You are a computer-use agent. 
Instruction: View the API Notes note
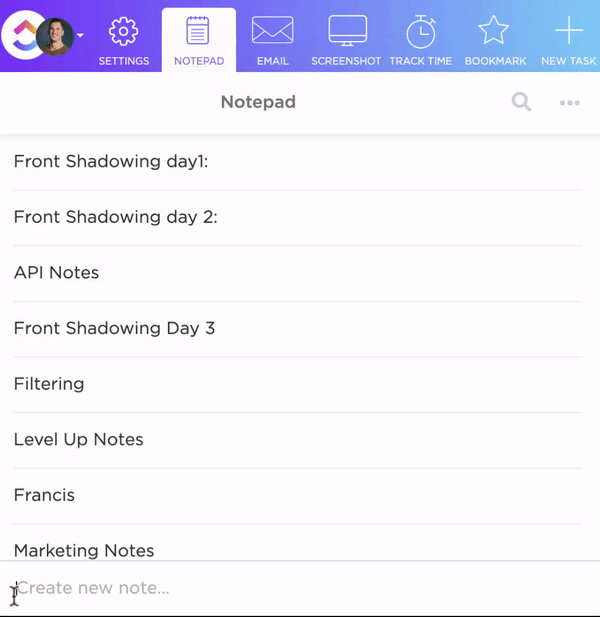[56, 273]
